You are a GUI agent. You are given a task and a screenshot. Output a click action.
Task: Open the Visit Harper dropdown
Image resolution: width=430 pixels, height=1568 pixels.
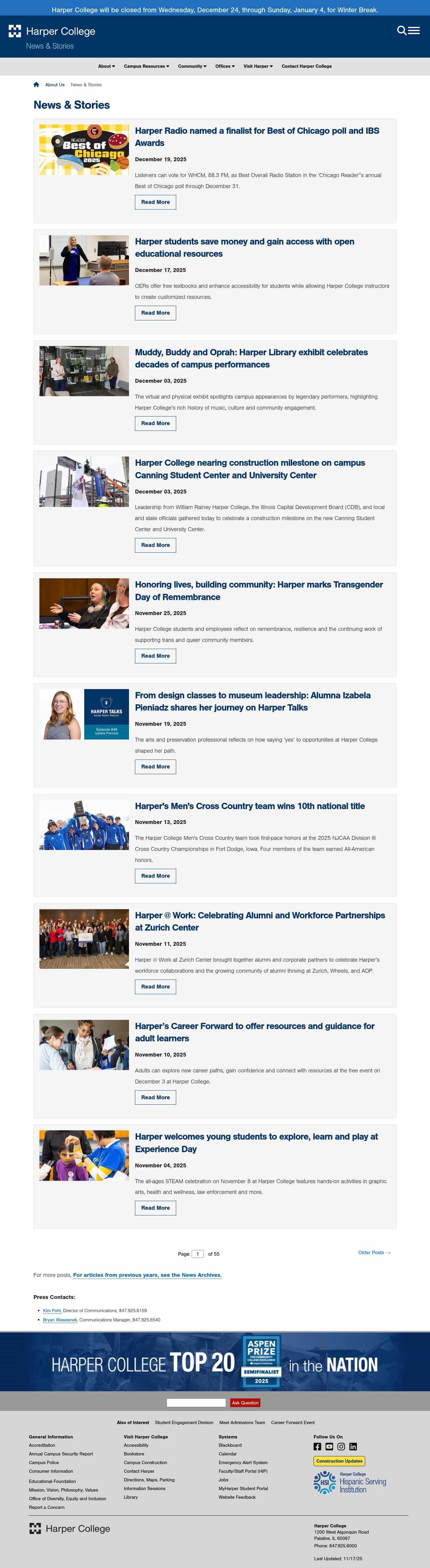258,66
